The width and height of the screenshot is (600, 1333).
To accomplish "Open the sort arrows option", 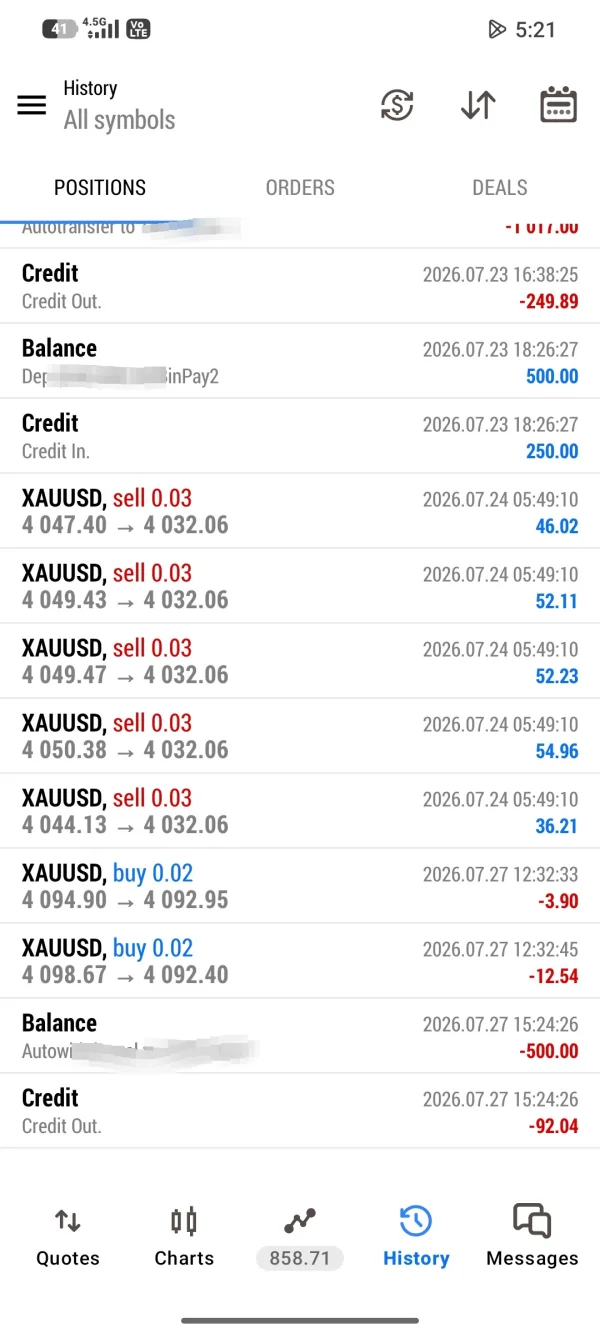I will click(x=478, y=105).
